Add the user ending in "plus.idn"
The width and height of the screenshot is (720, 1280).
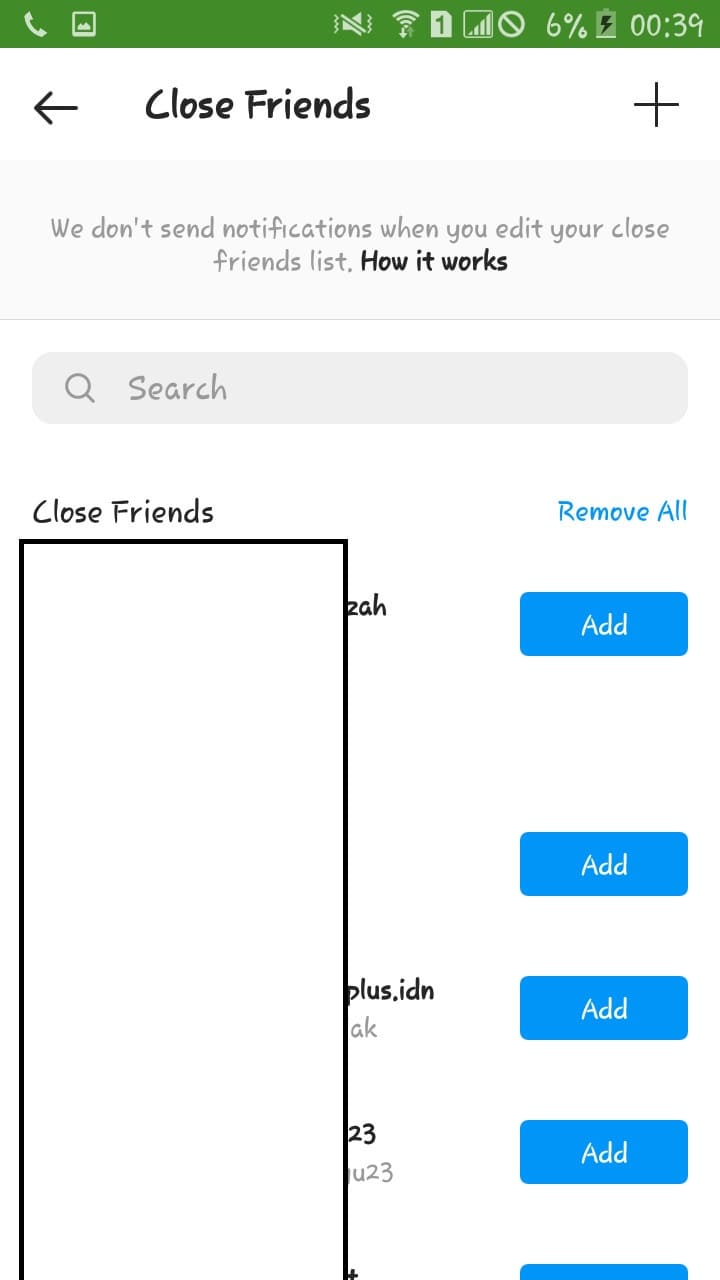point(604,1008)
